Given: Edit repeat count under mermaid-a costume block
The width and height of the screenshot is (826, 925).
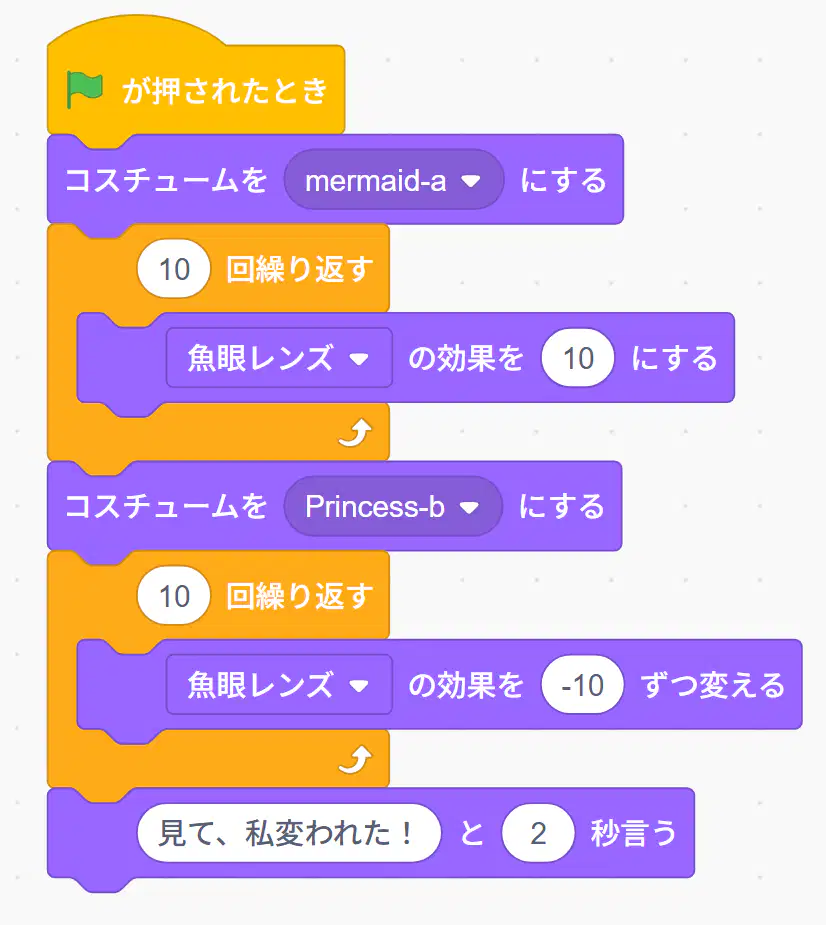Looking at the screenshot, I should pyautogui.click(x=174, y=269).
